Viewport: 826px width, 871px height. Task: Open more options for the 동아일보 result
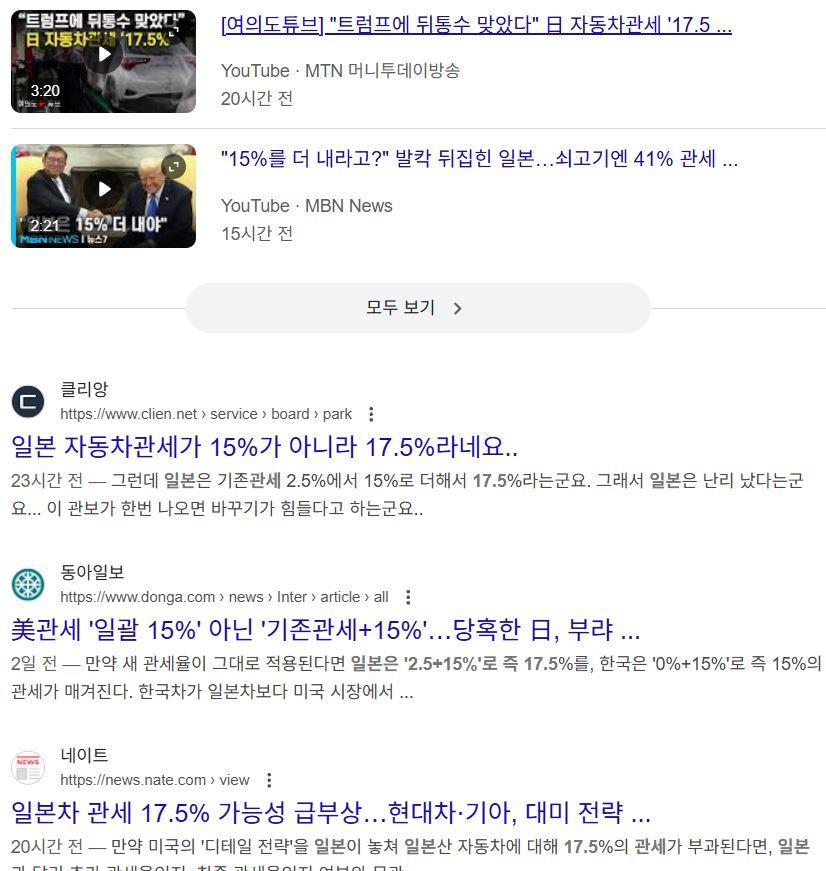point(408,597)
